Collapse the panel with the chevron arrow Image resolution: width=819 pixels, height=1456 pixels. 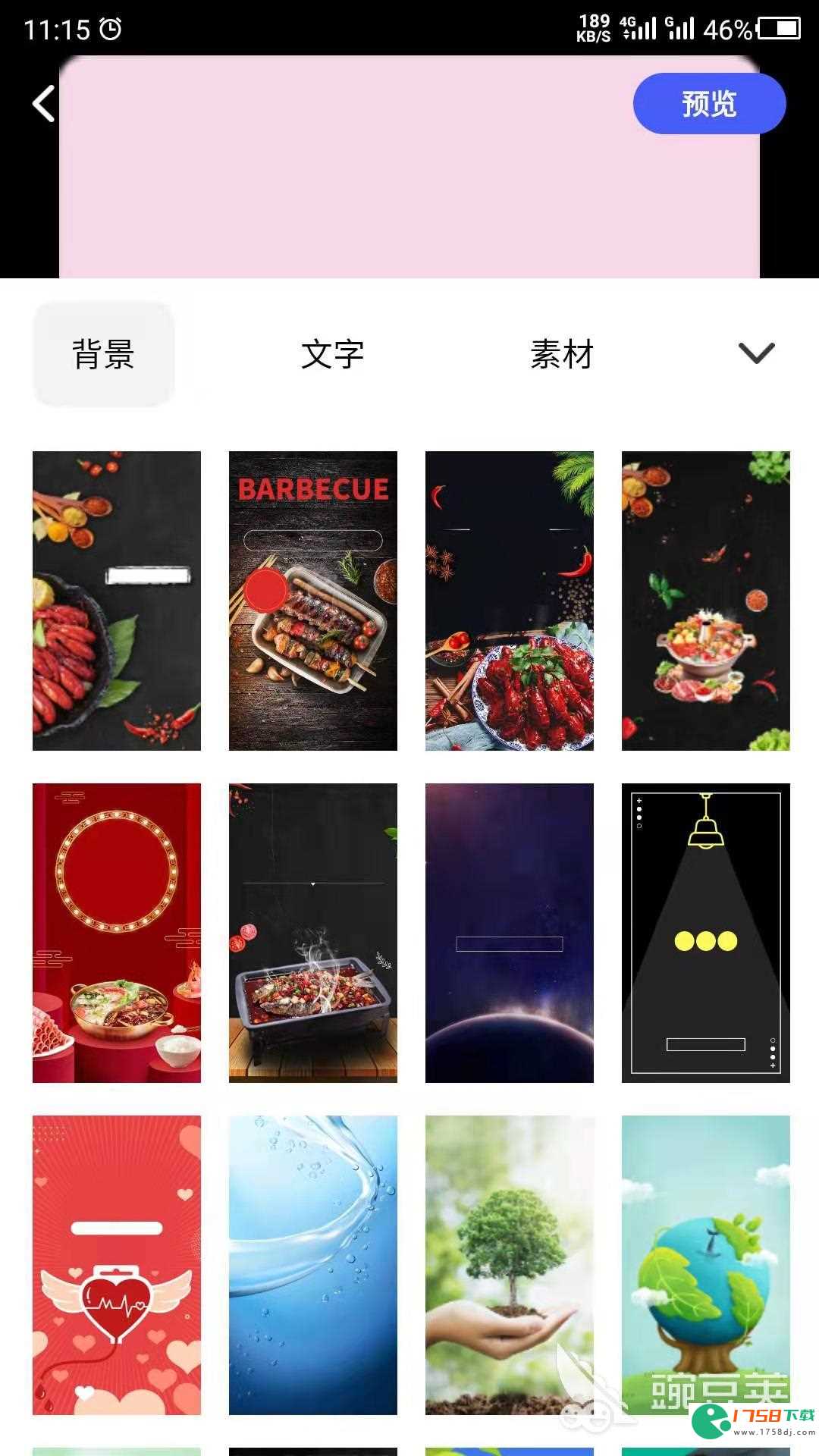tap(756, 353)
